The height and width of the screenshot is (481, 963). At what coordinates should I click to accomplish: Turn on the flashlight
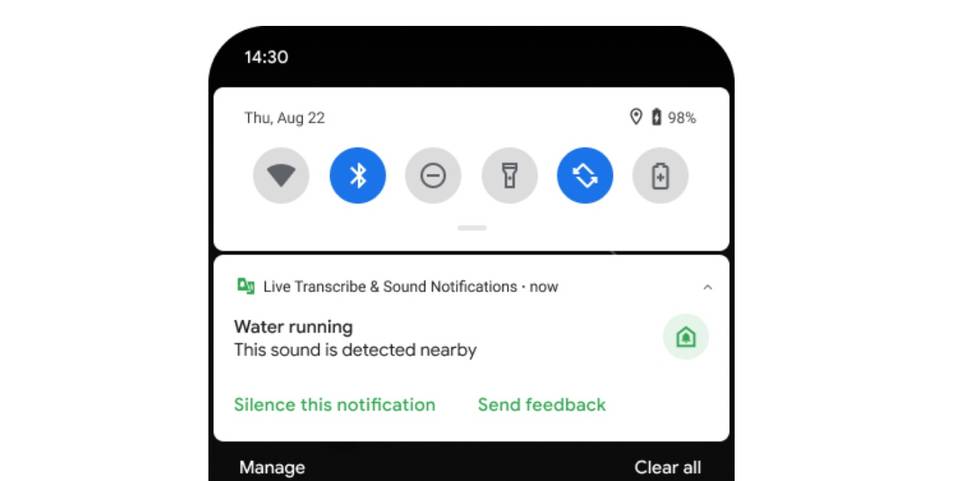pyautogui.click(x=509, y=176)
